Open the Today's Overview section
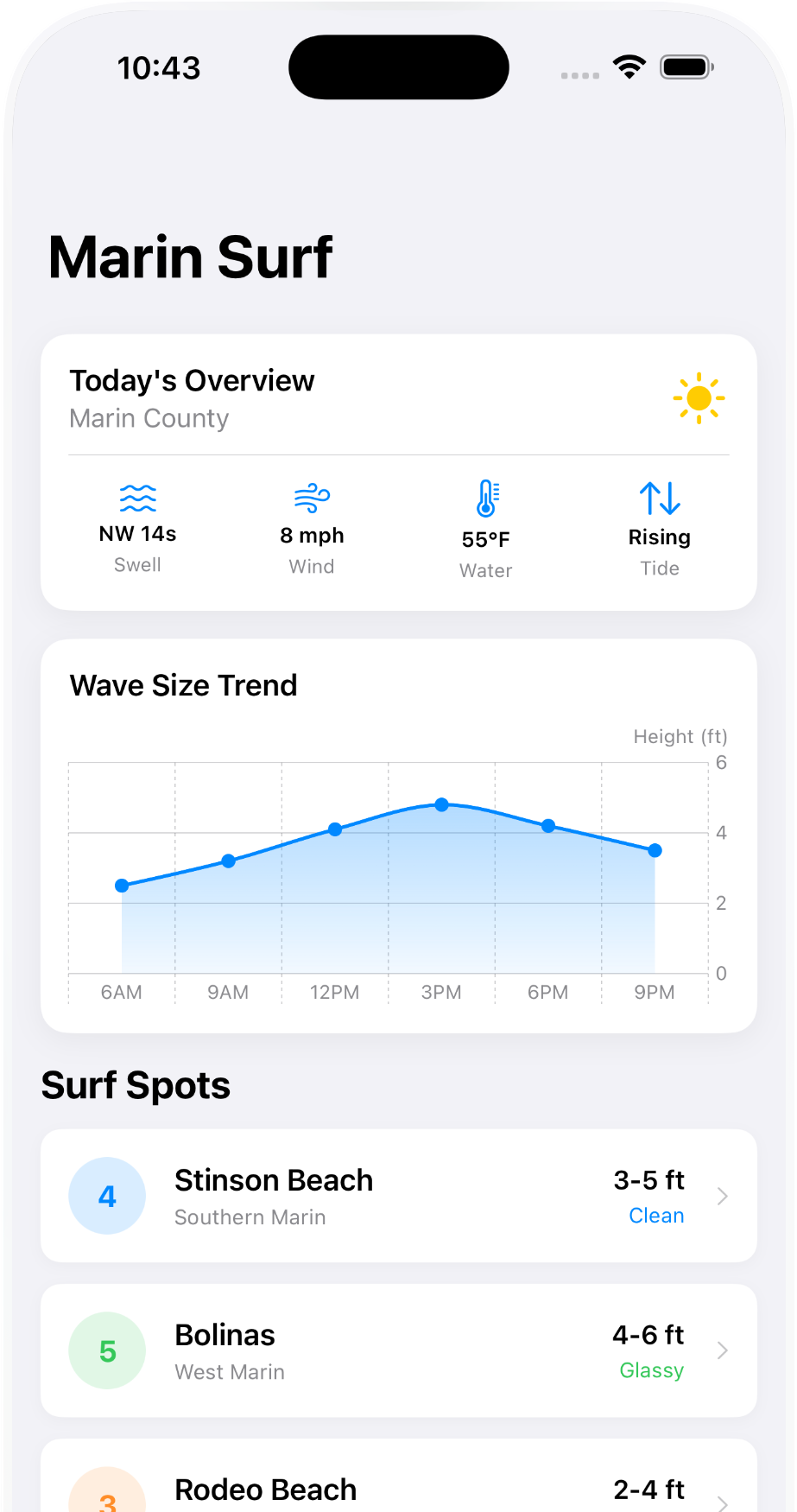Screen dimensions: 797x1512 pyautogui.click(x=192, y=380)
